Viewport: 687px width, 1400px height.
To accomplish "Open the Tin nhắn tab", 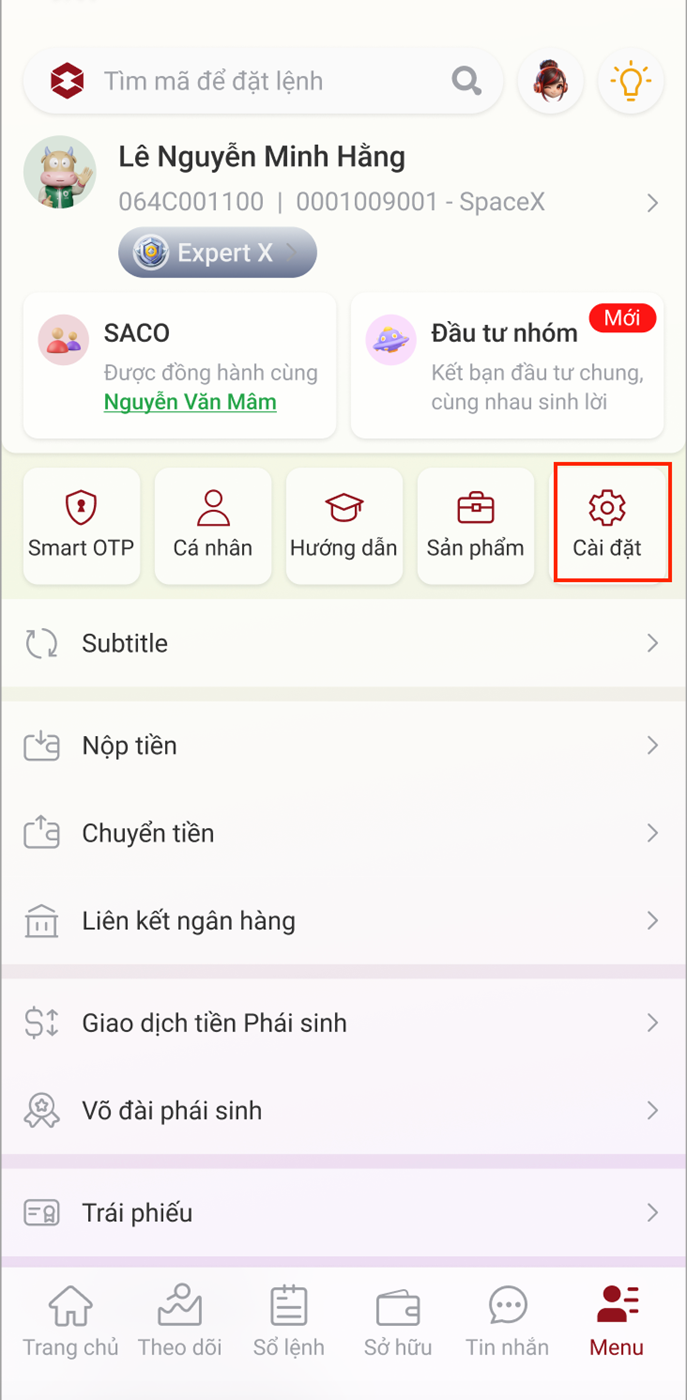I will pyautogui.click(x=507, y=1322).
